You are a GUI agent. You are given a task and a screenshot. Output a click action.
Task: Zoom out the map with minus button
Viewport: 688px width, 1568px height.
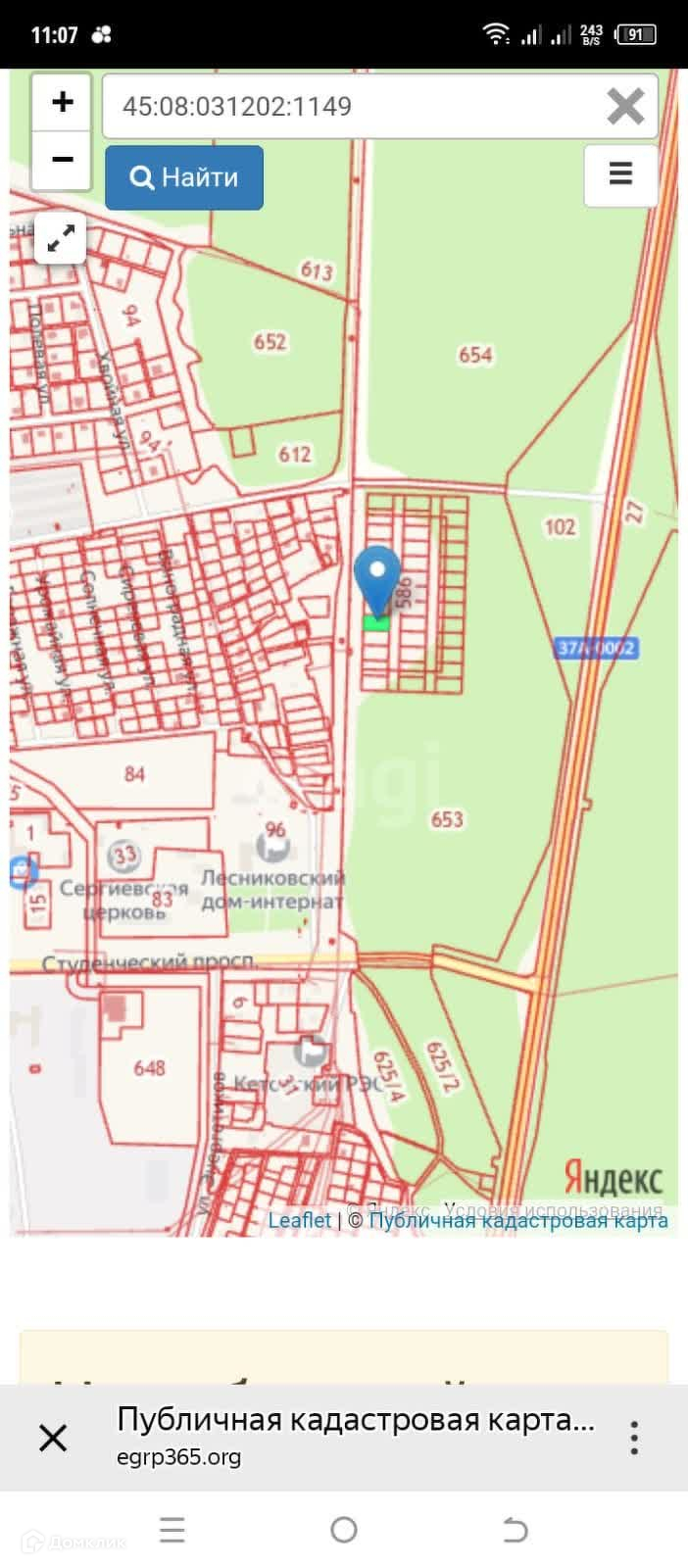pos(62,160)
